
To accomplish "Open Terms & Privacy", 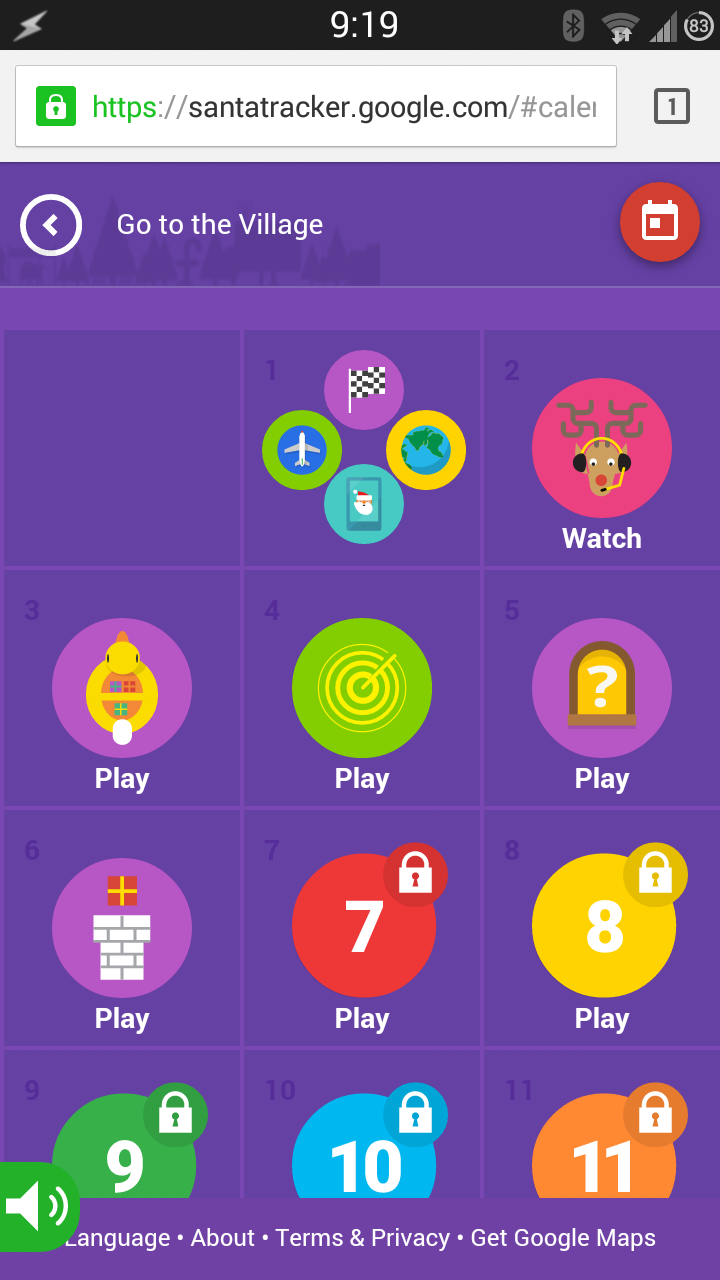I will coord(362,1238).
